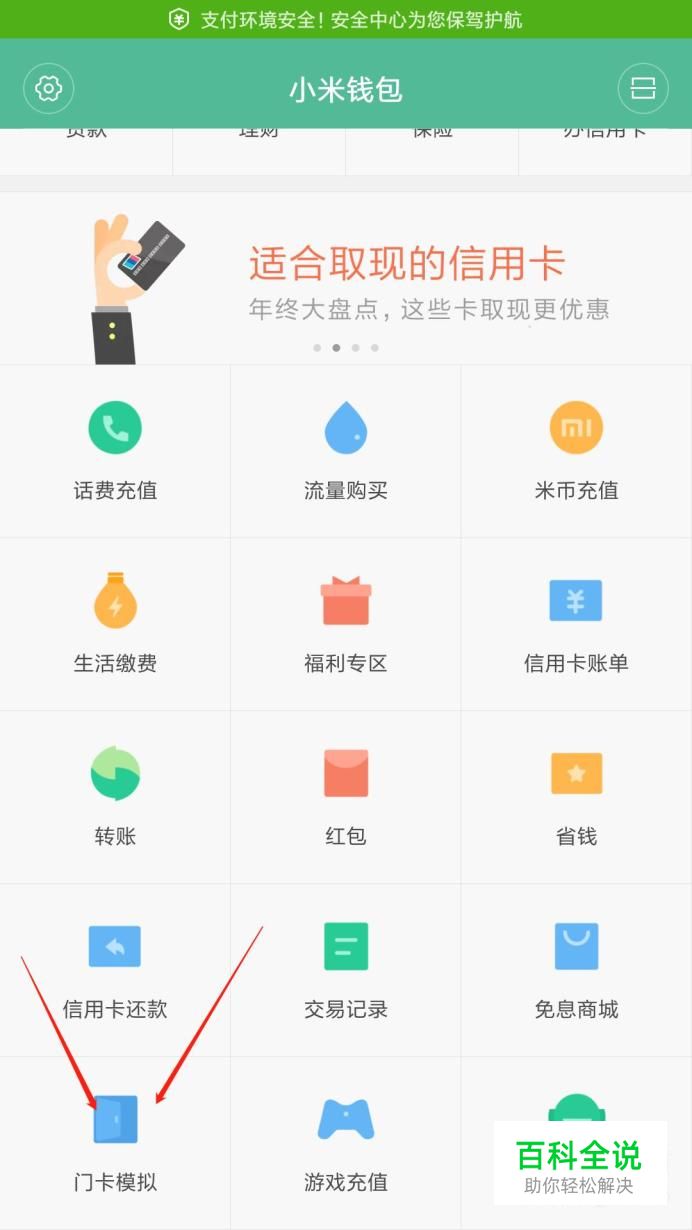Viewport: 692px width, 1230px height.
Task: Launch 门卡模拟 door card emulation
Action: [x=115, y=1142]
